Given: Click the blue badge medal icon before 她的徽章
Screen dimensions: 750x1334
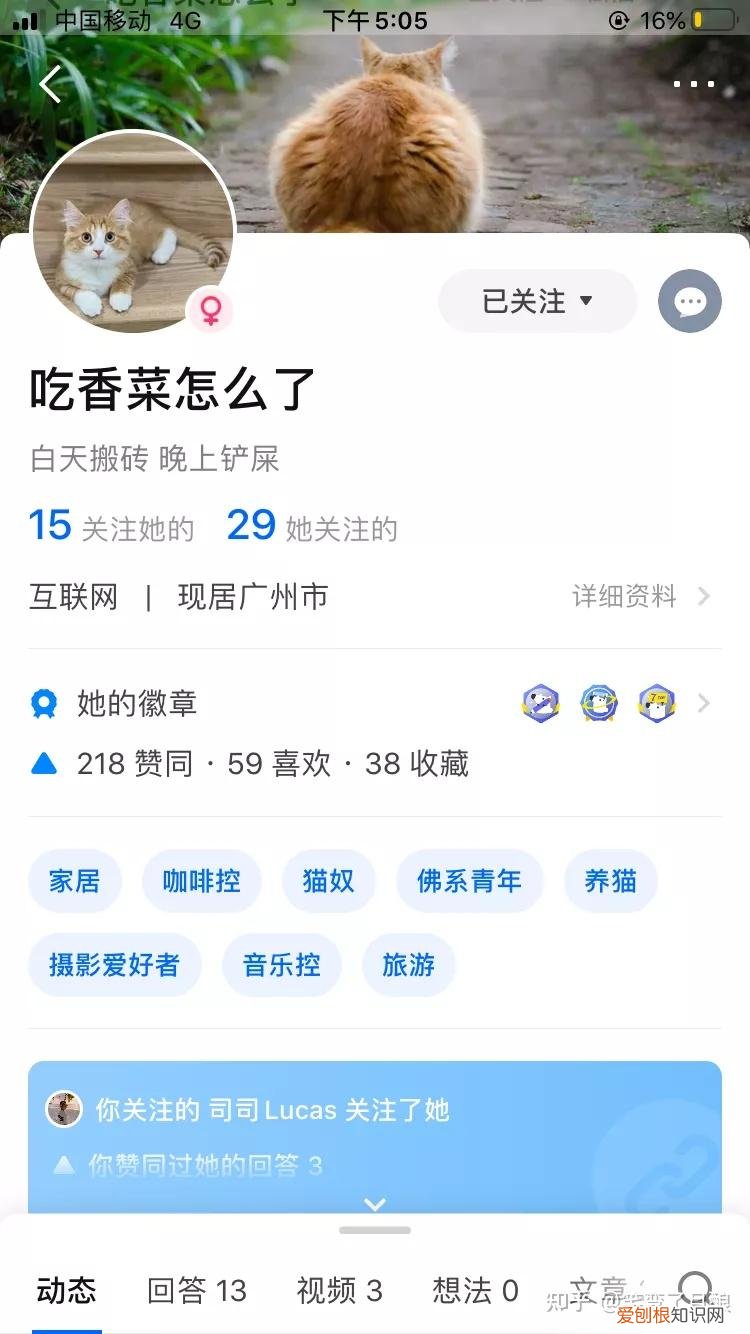Looking at the screenshot, I should pyautogui.click(x=41, y=702).
